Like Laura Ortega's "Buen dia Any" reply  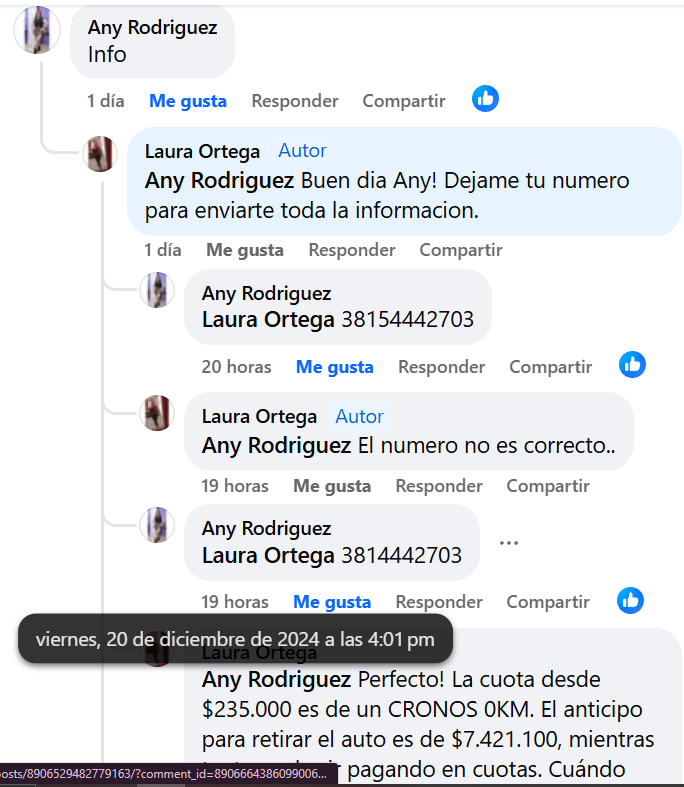coord(244,250)
